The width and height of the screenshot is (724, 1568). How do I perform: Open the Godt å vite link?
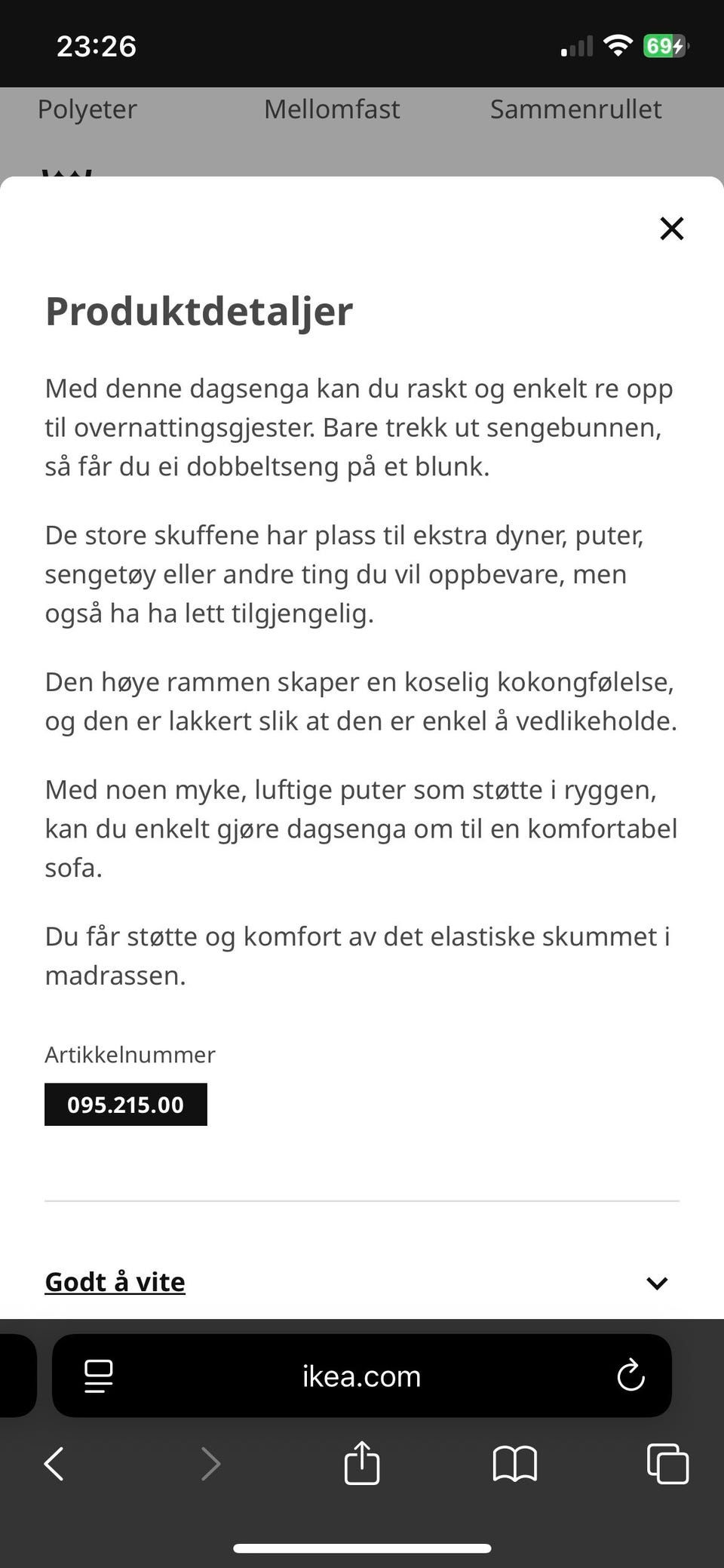pyautogui.click(x=115, y=1281)
